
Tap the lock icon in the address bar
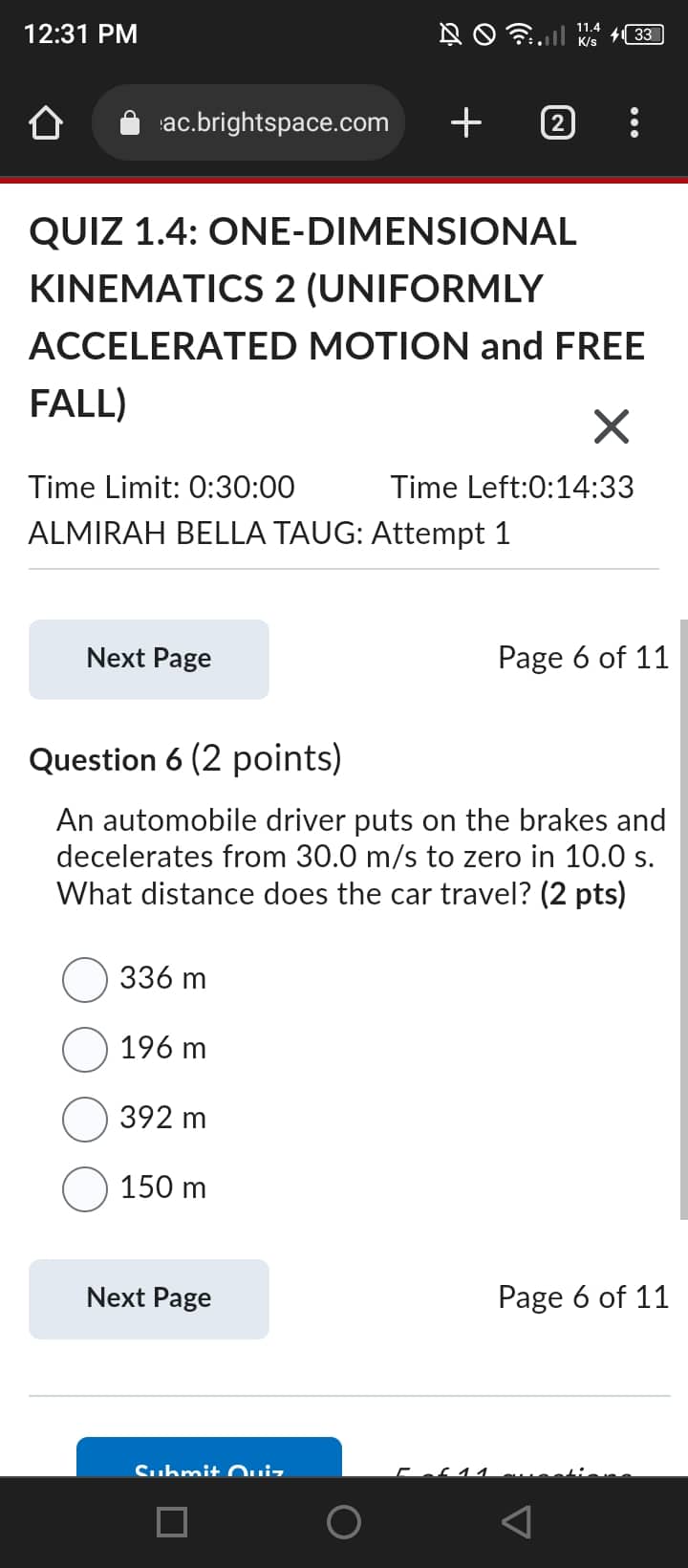pos(130,122)
